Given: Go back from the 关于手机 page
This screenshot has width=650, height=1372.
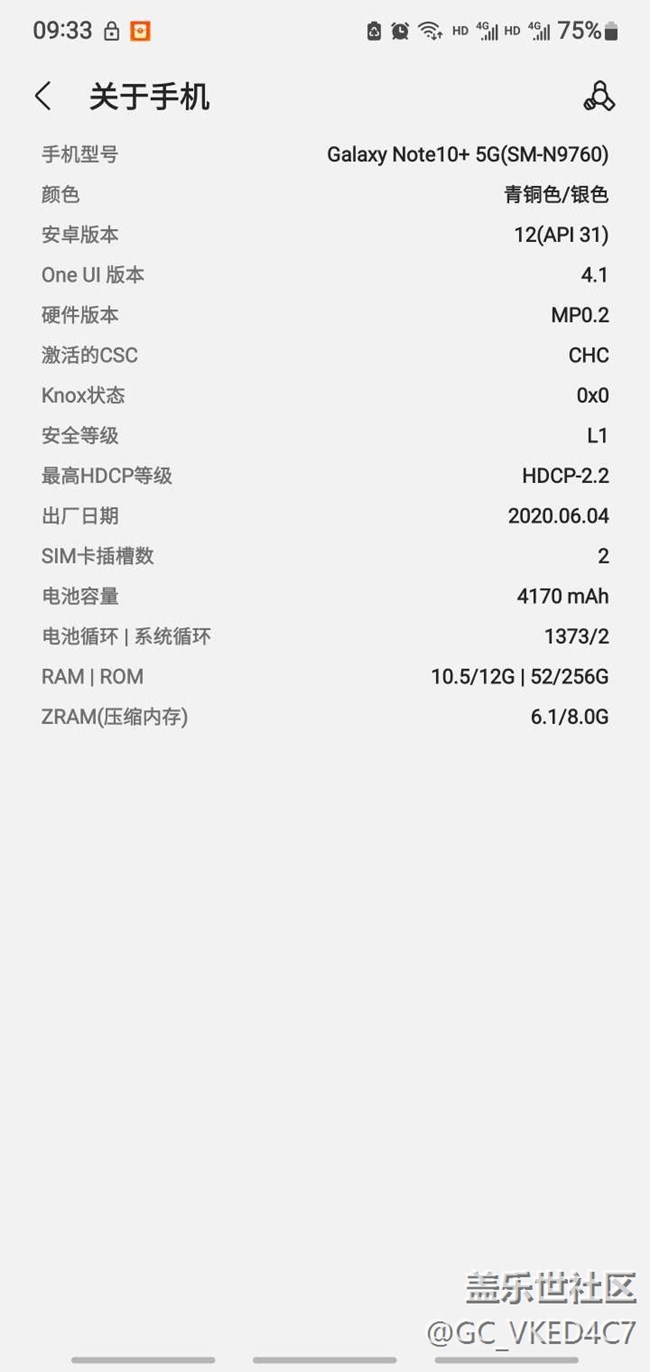Looking at the screenshot, I should tap(42, 97).
